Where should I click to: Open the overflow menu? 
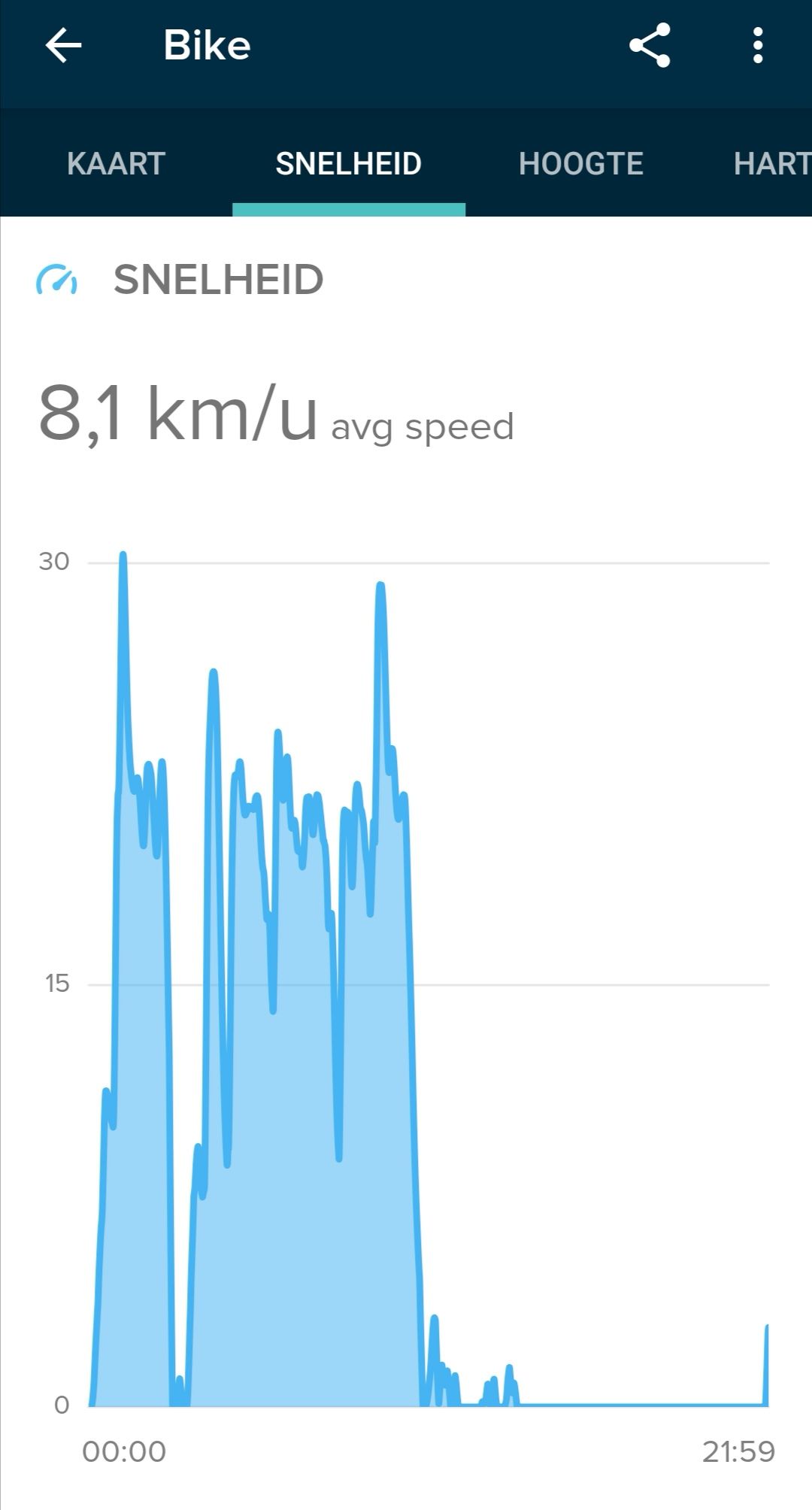pyautogui.click(x=758, y=46)
